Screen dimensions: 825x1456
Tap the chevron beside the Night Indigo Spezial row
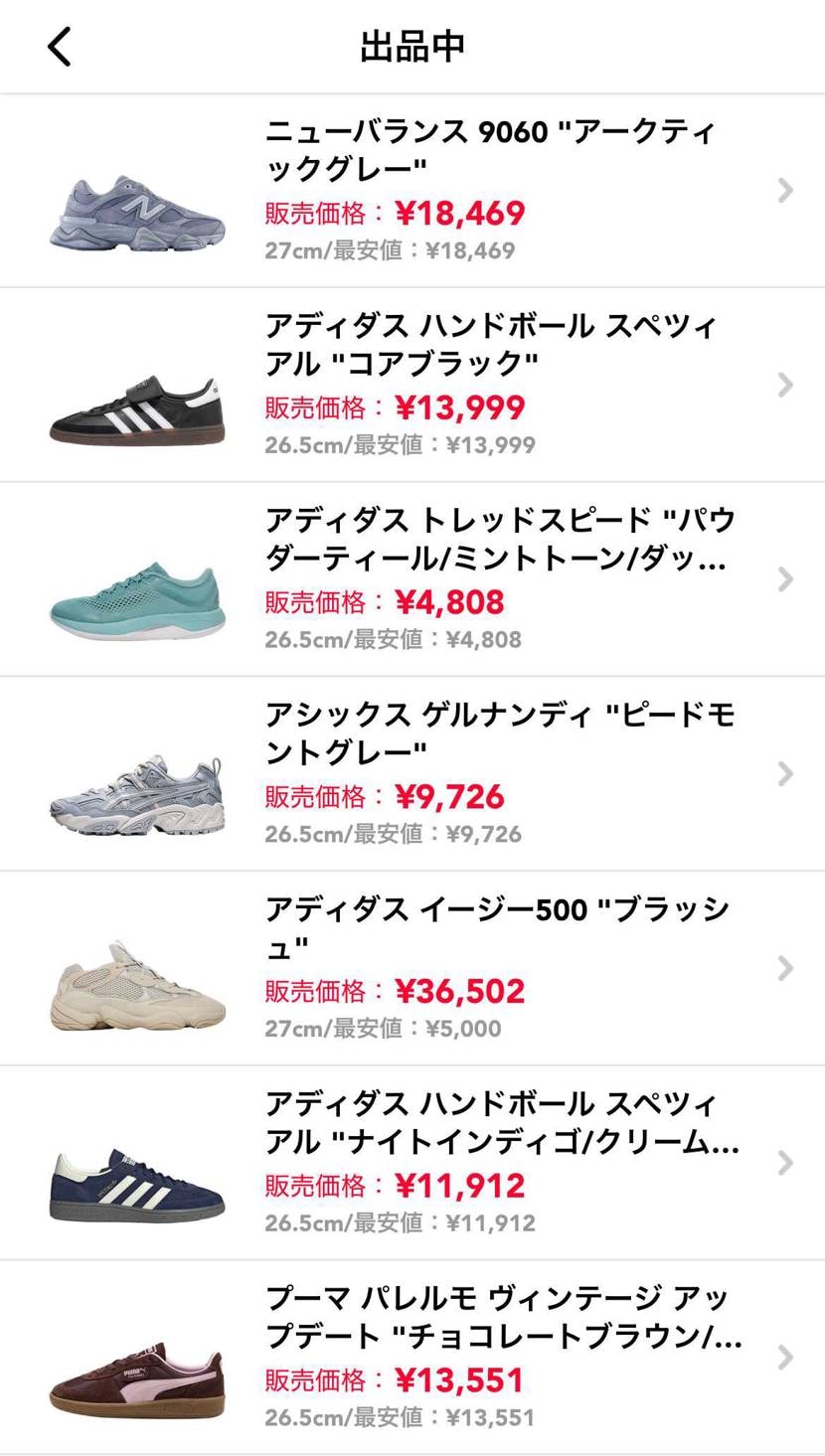coord(786,1163)
